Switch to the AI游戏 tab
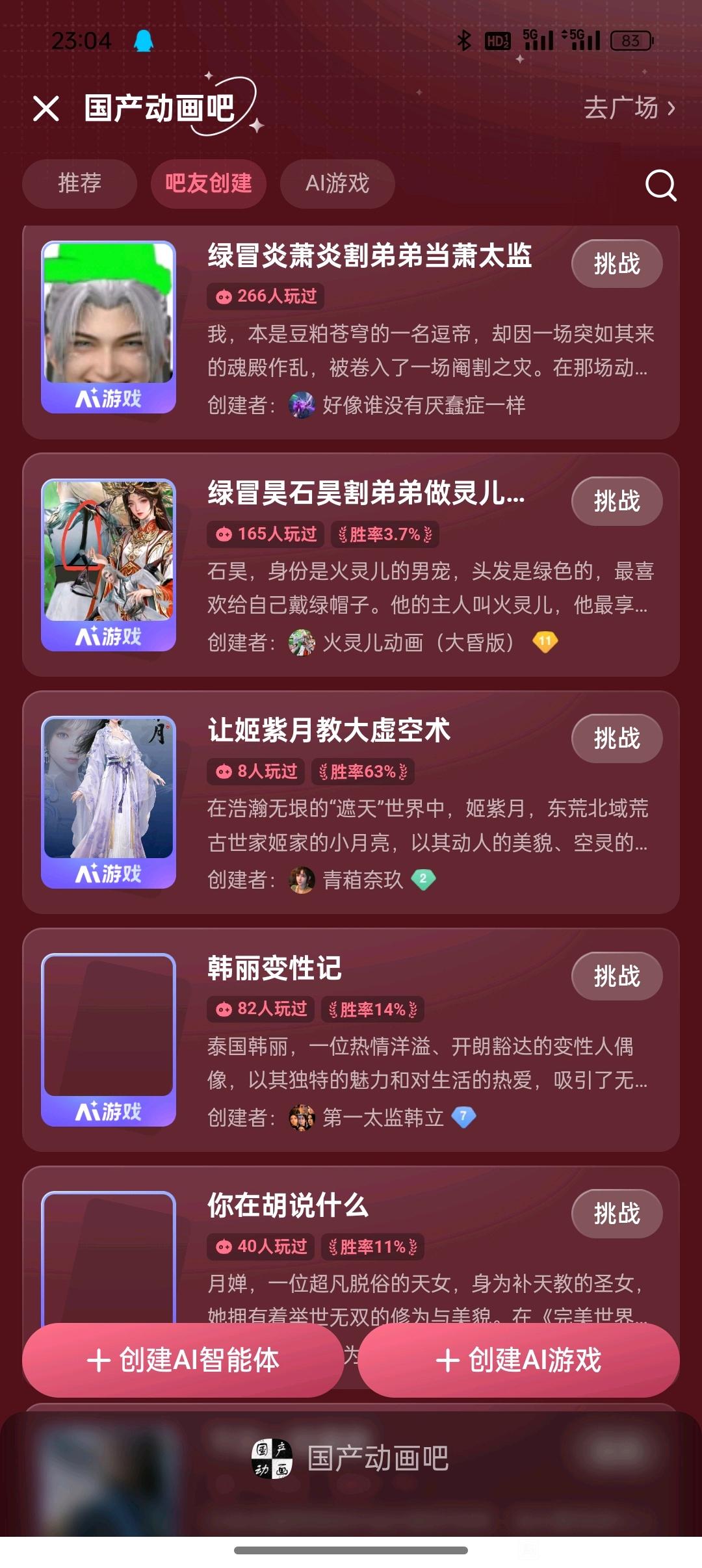The image size is (702, 1568). pyautogui.click(x=337, y=183)
